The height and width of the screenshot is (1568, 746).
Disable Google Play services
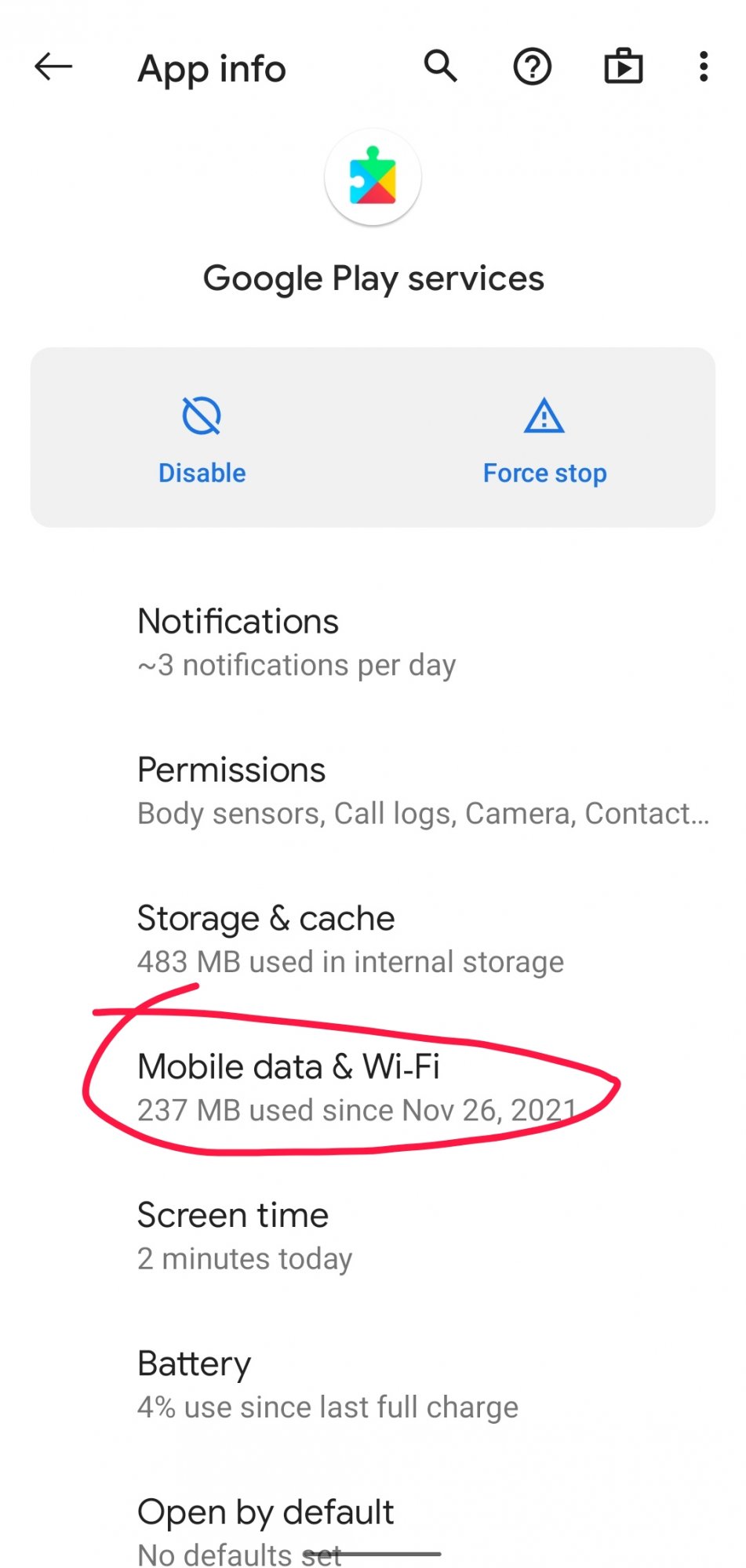(x=202, y=439)
